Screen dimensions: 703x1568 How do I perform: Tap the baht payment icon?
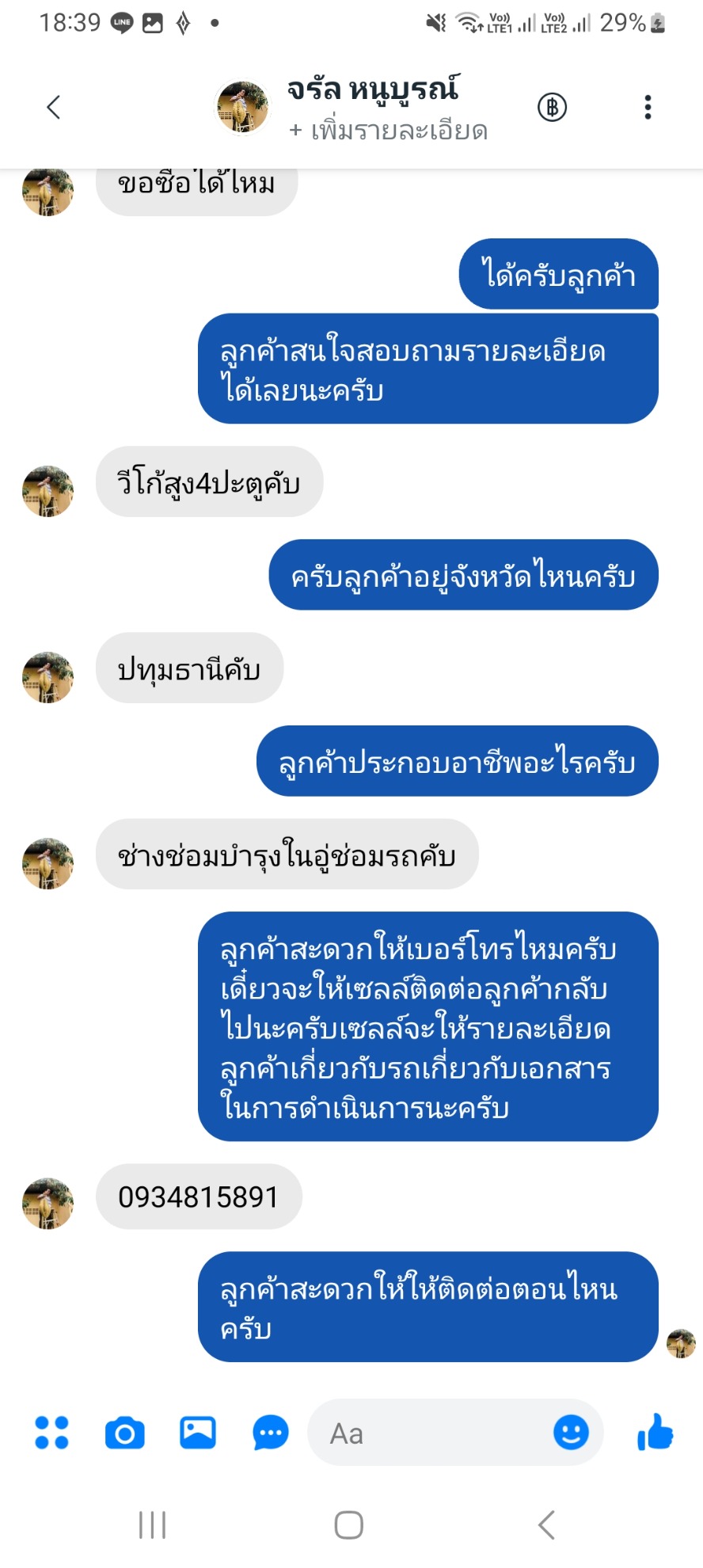[552, 107]
